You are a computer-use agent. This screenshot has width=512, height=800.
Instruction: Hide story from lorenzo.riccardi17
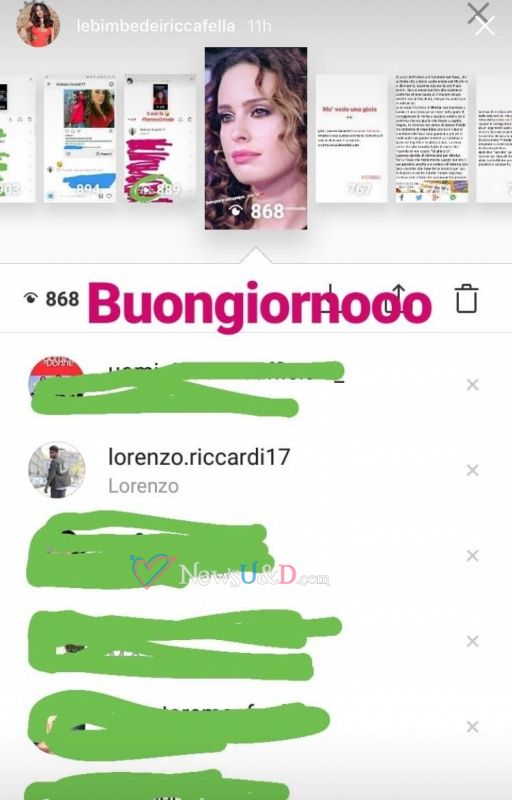pyautogui.click(x=472, y=470)
